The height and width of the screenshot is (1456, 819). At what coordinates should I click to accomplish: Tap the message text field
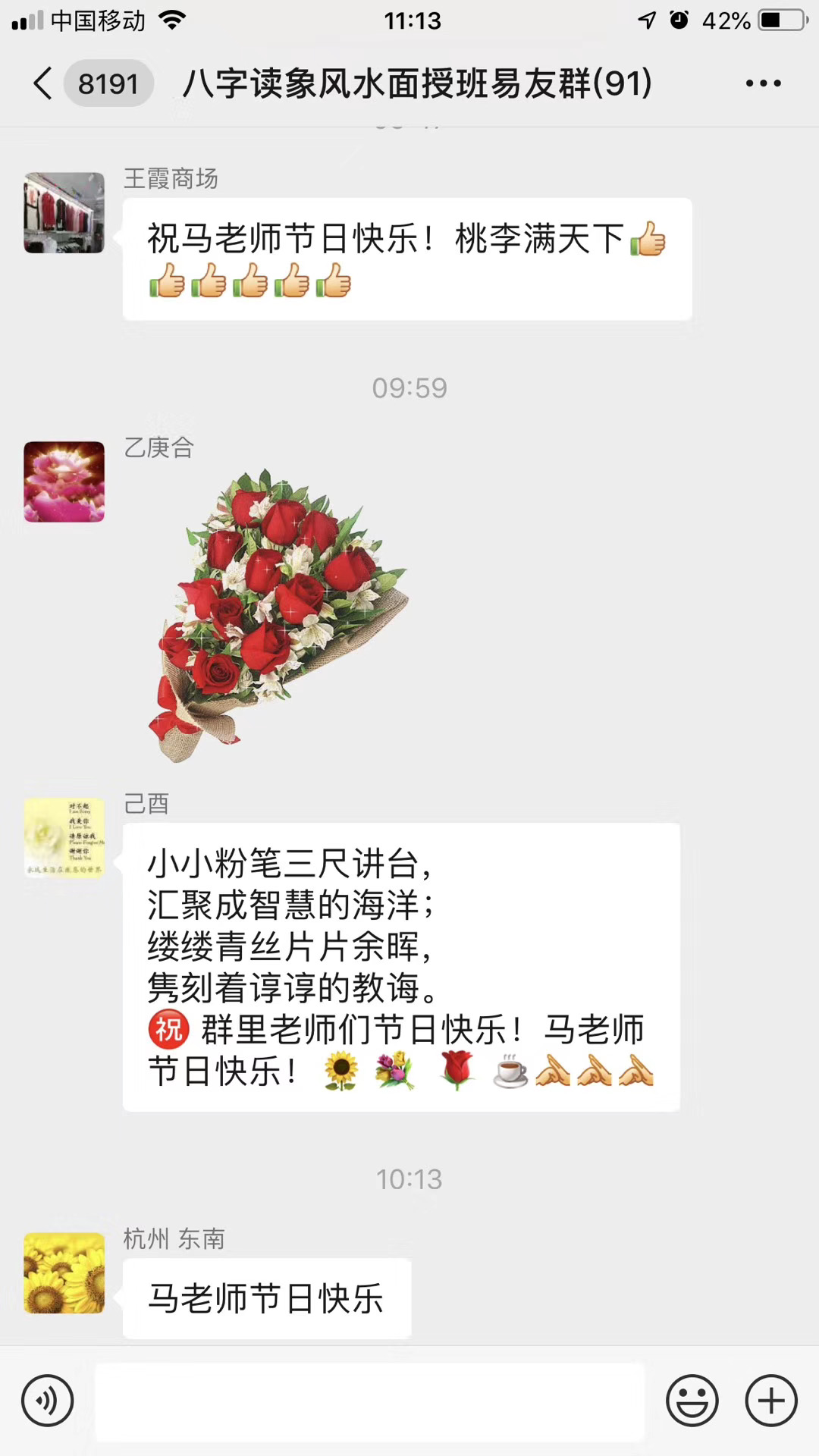(x=369, y=1401)
